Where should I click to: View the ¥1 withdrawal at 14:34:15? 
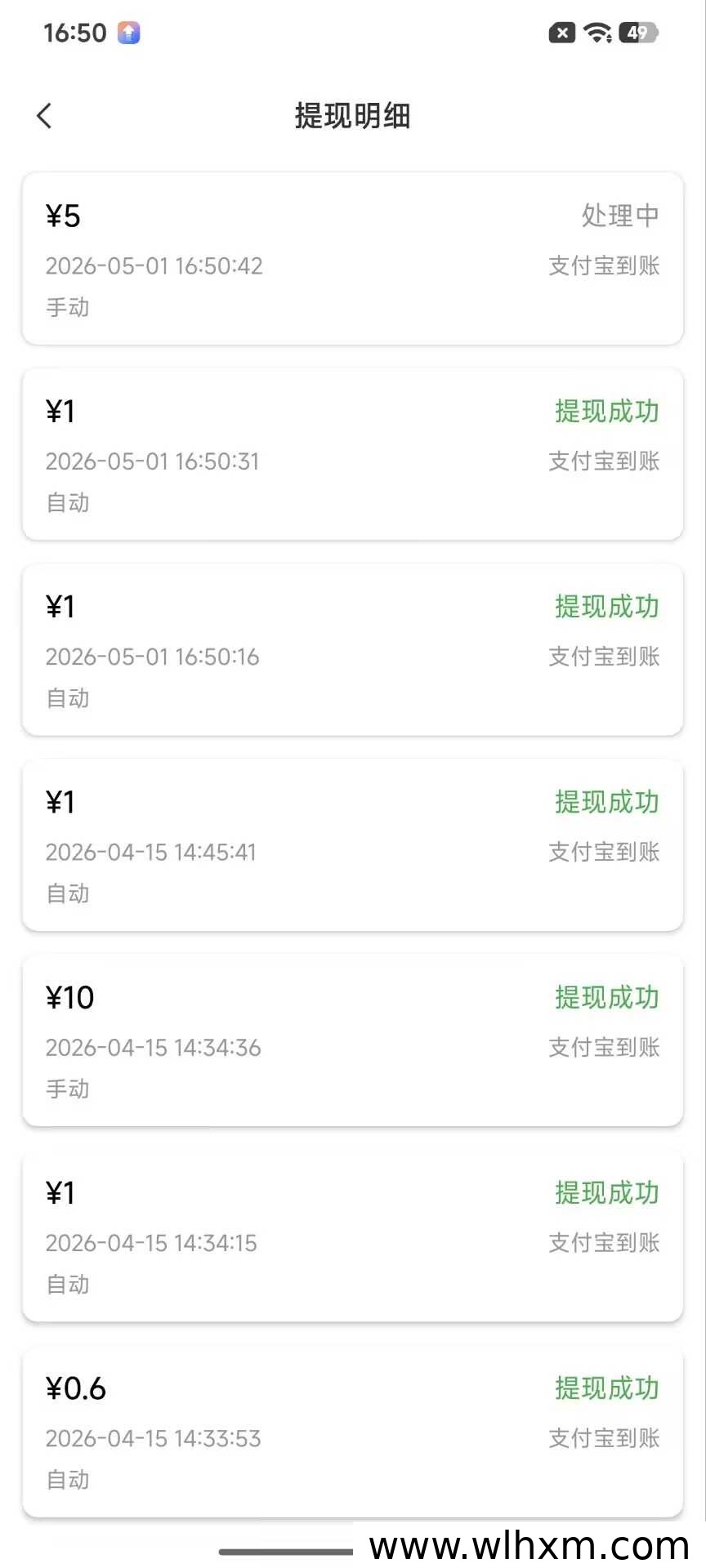click(x=352, y=1236)
